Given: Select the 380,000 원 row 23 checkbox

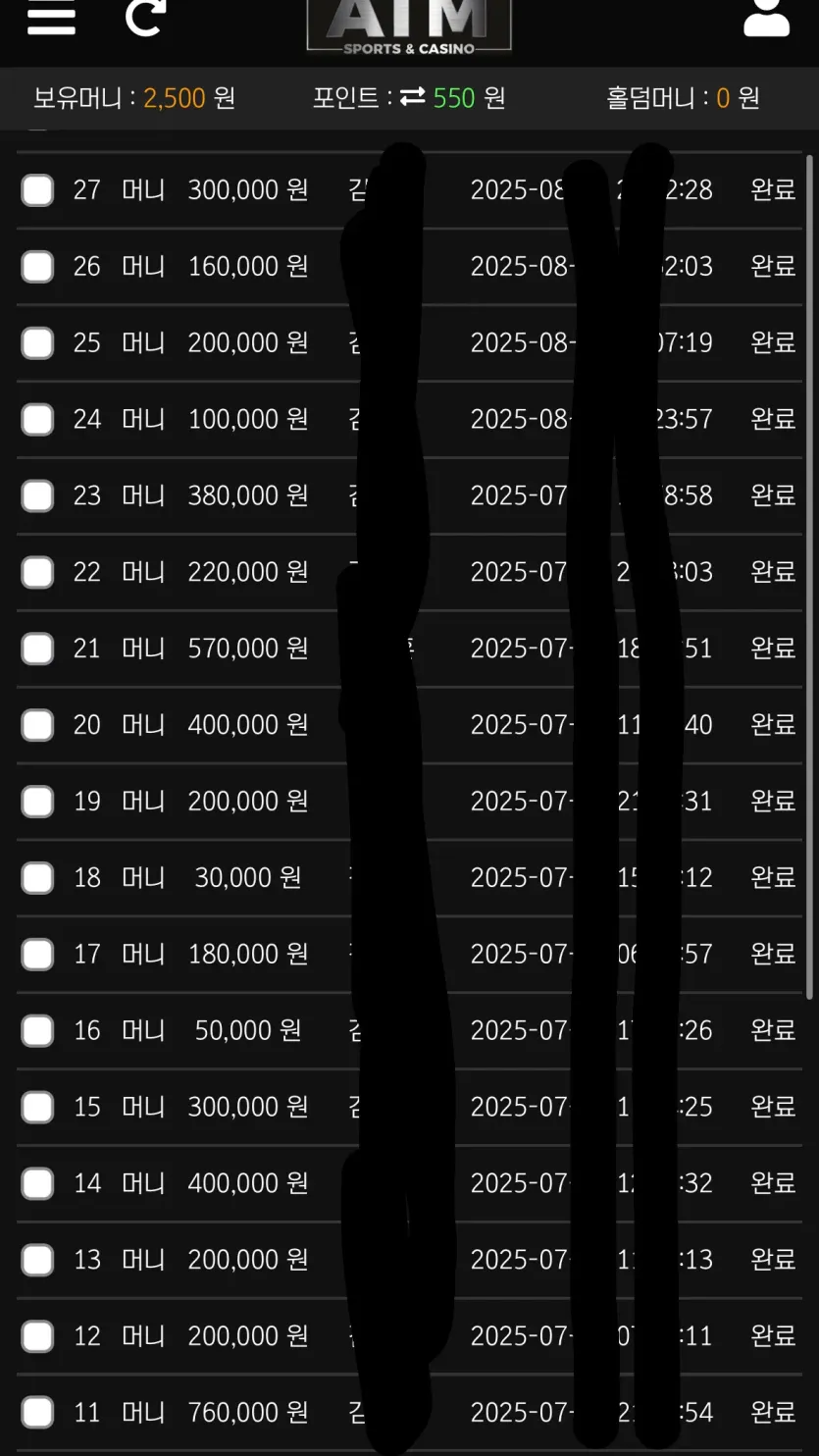Looking at the screenshot, I should pos(37,495).
